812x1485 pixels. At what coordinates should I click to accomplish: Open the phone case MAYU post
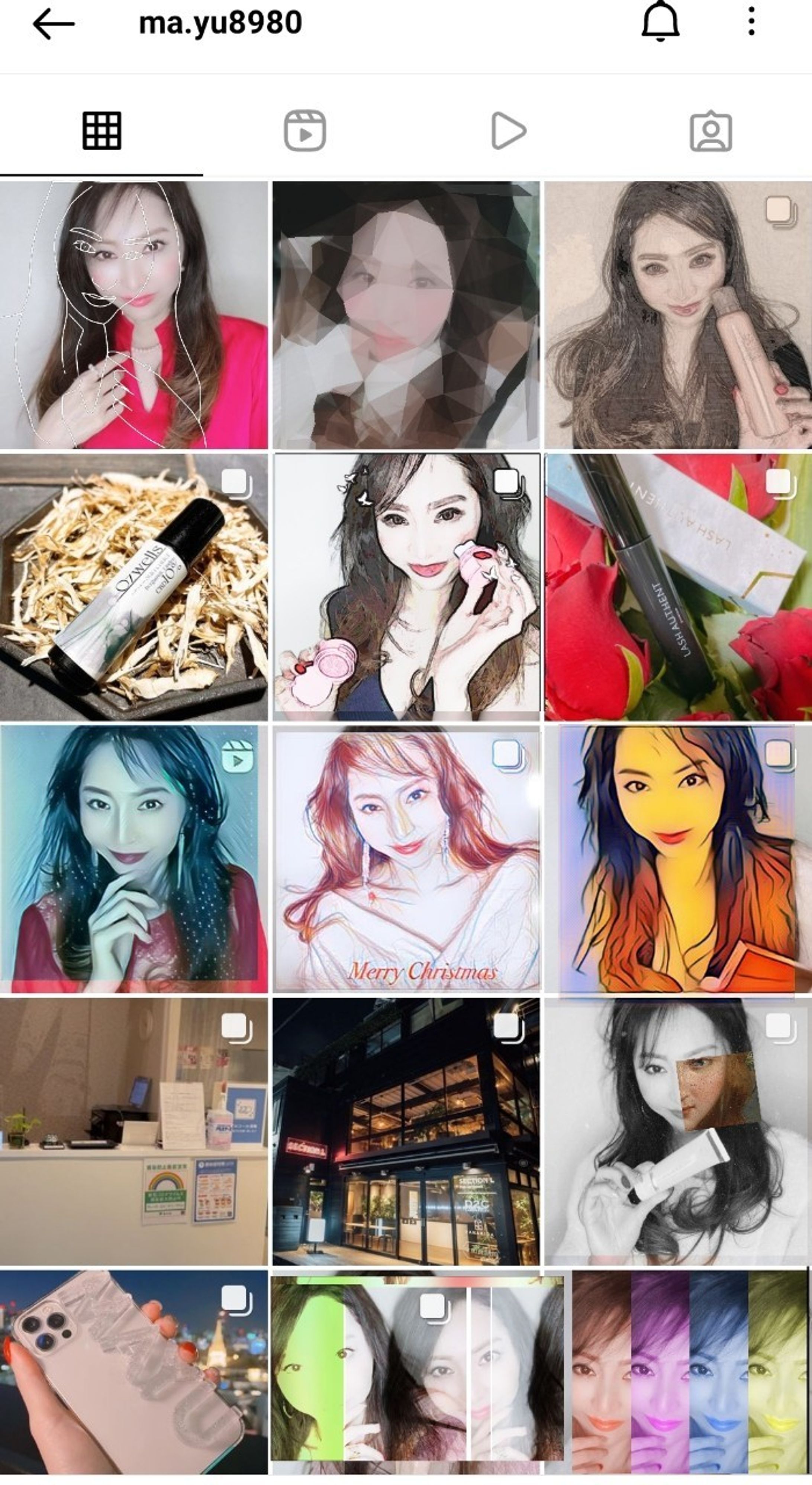pyautogui.click(x=134, y=1378)
